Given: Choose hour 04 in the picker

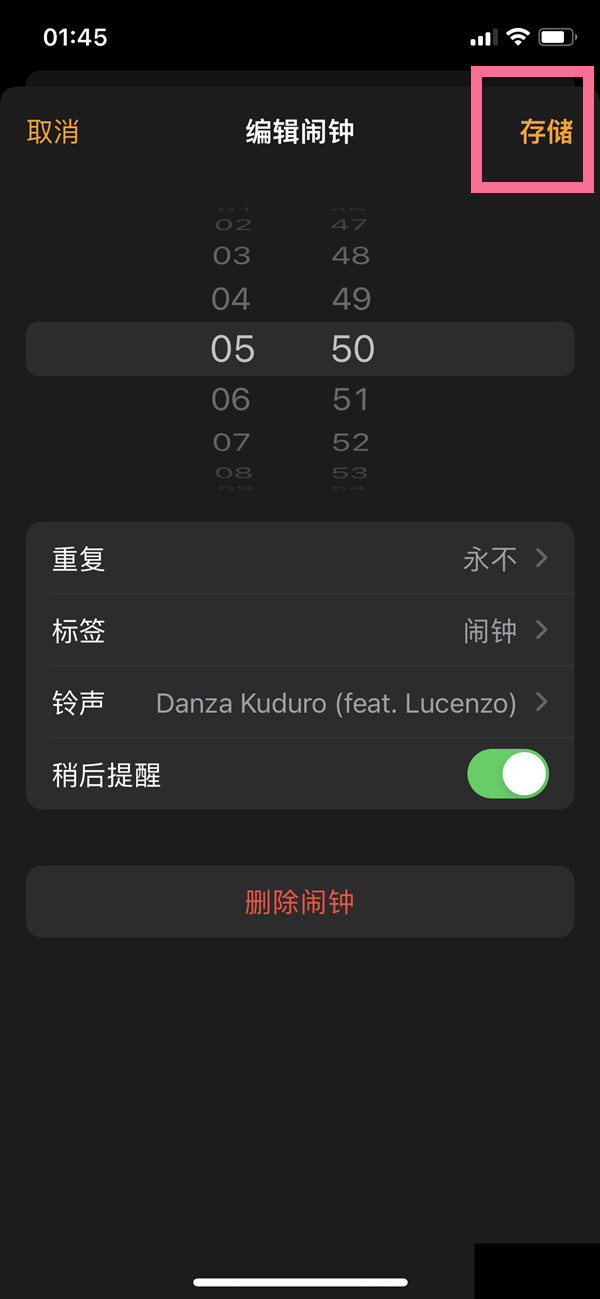Looking at the screenshot, I should pyautogui.click(x=231, y=299).
